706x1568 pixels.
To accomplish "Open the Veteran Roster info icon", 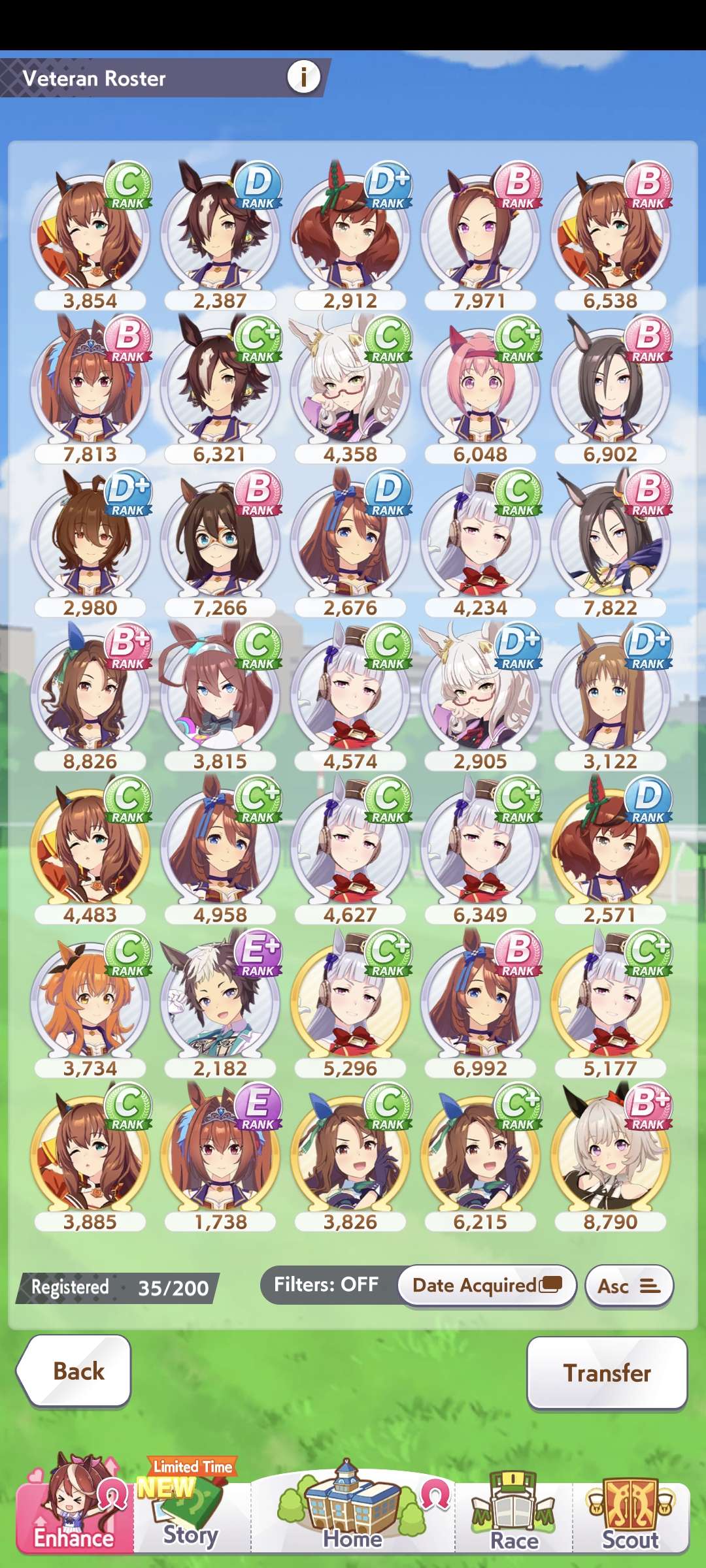I will (303, 77).
